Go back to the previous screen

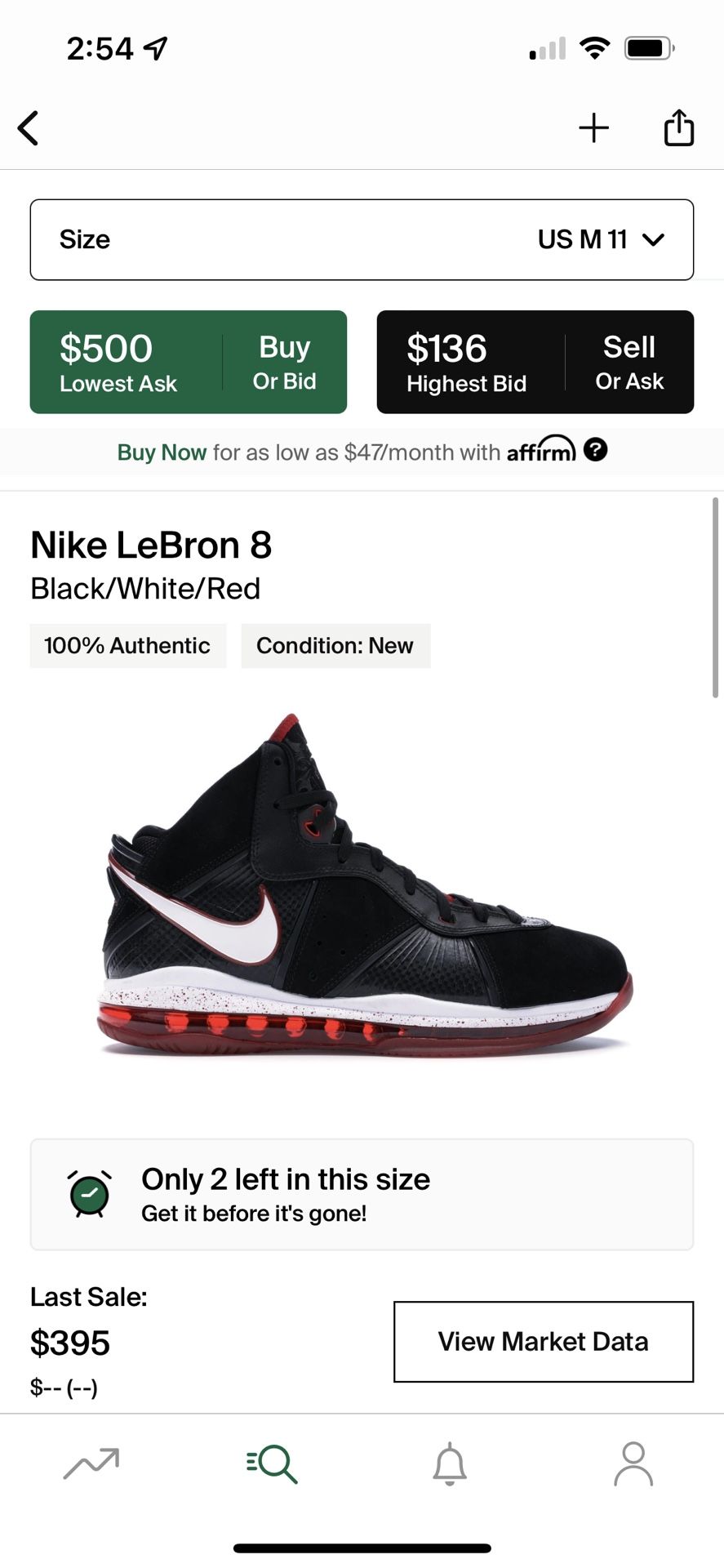pyautogui.click(x=29, y=128)
